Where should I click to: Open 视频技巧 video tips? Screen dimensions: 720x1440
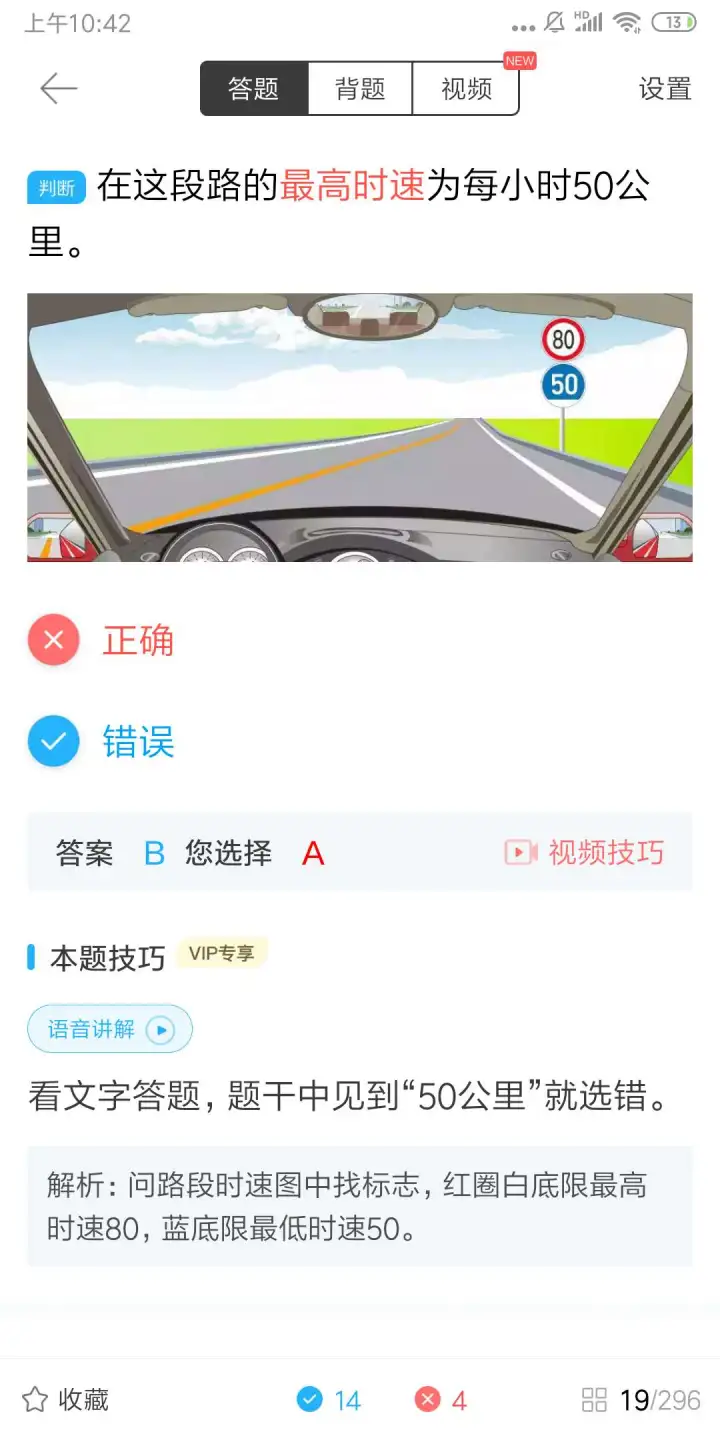pyautogui.click(x=585, y=852)
